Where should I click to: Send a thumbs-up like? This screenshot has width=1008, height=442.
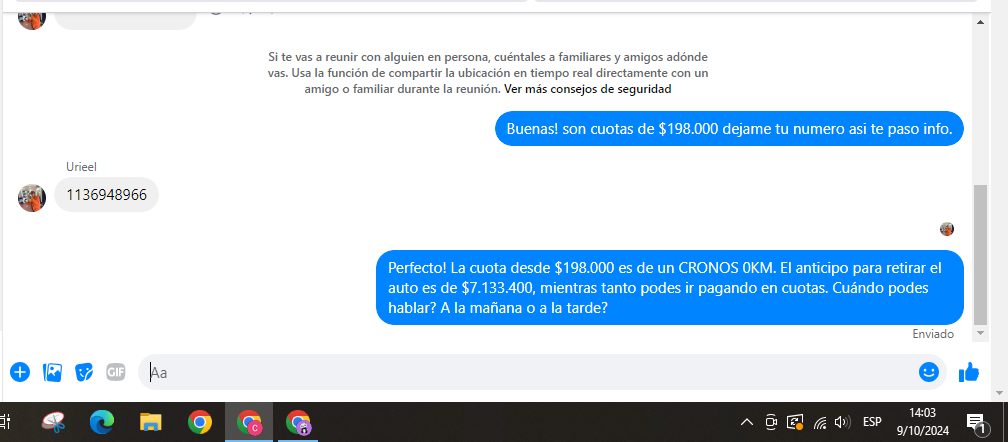tap(968, 372)
